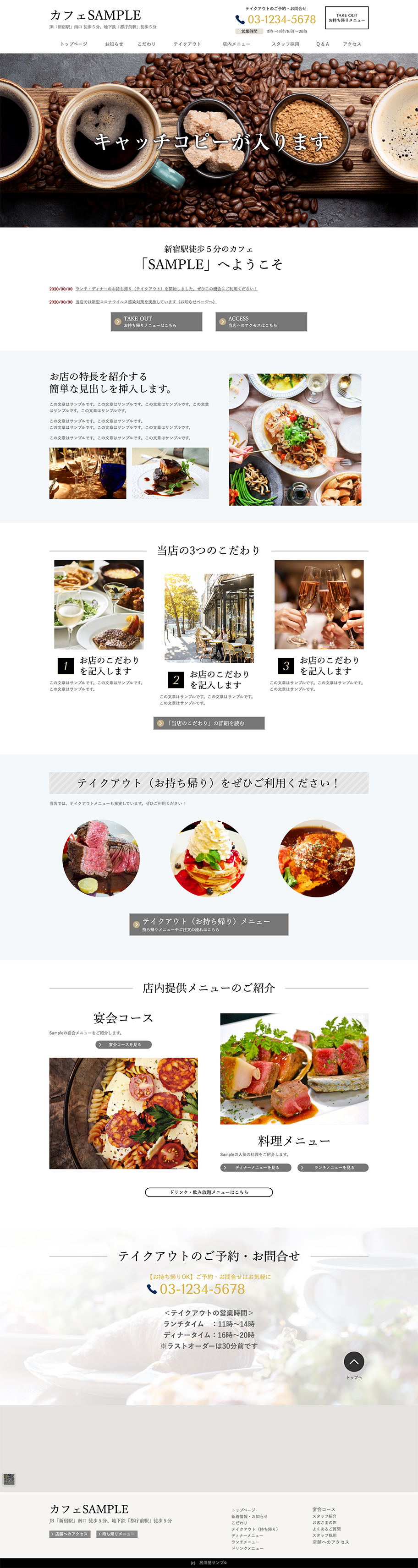Tap the gray ACCESS 当店へのアクセスはこちら button
The image size is (418, 1568).
tap(261, 322)
